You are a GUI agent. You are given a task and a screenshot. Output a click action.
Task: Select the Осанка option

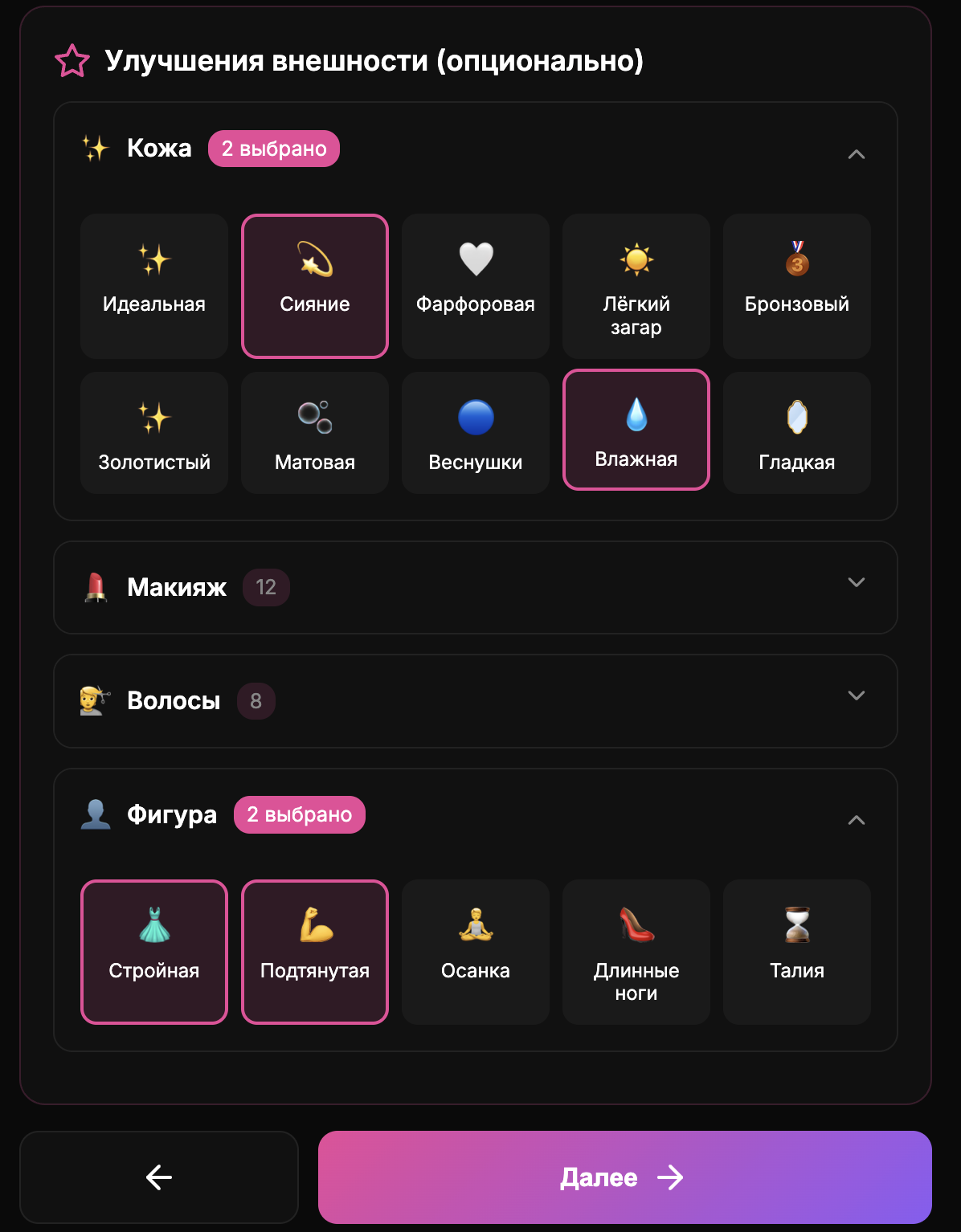476,952
